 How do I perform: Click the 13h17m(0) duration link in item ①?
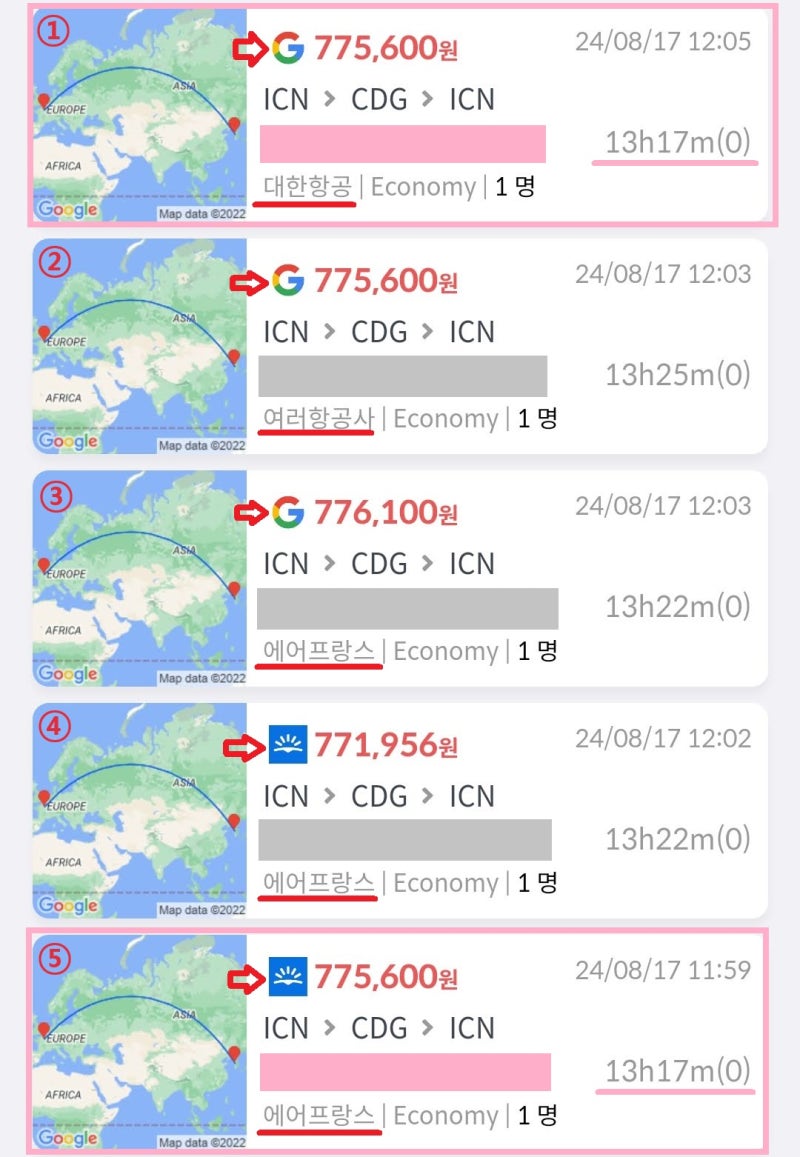coord(676,143)
